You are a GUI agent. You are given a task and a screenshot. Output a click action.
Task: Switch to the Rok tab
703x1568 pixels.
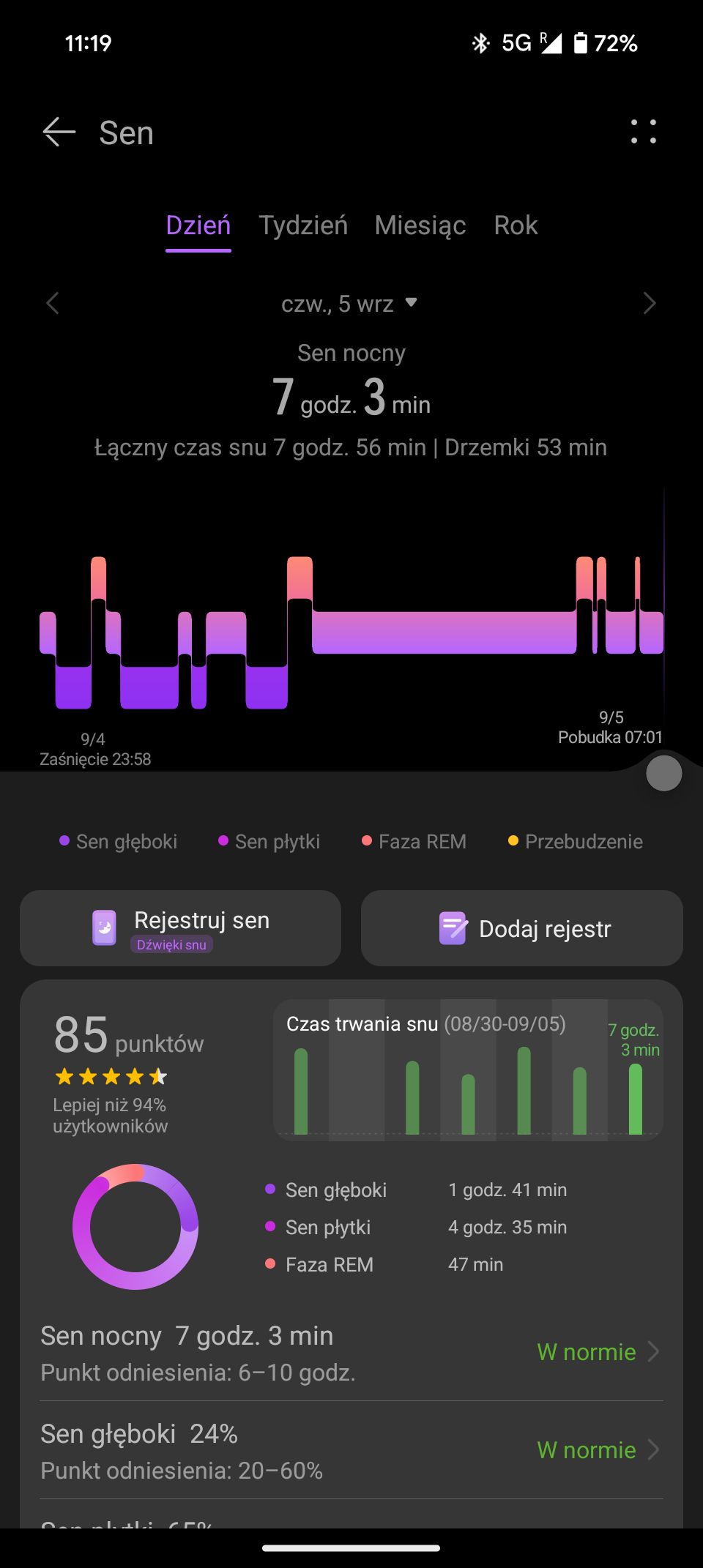516,225
